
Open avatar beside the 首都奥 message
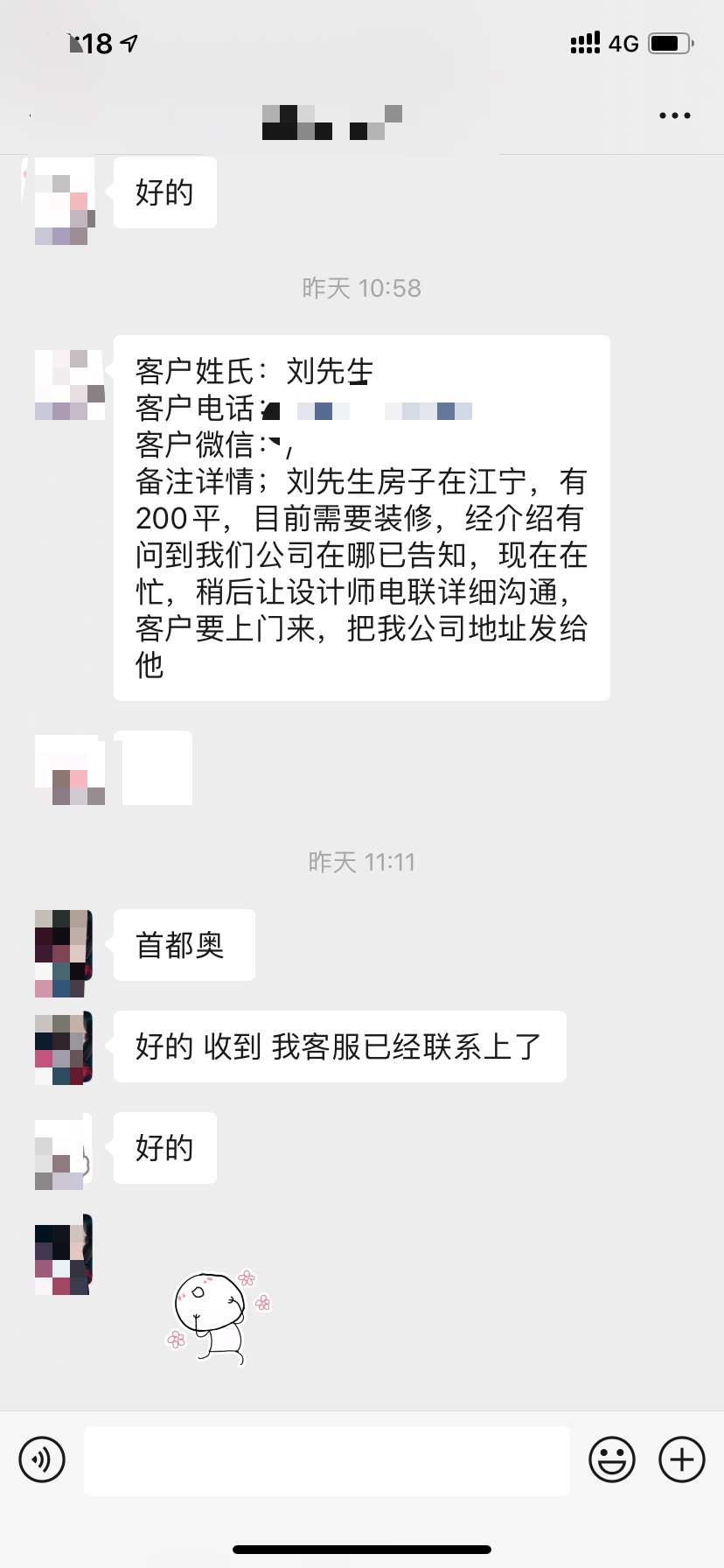(x=63, y=953)
